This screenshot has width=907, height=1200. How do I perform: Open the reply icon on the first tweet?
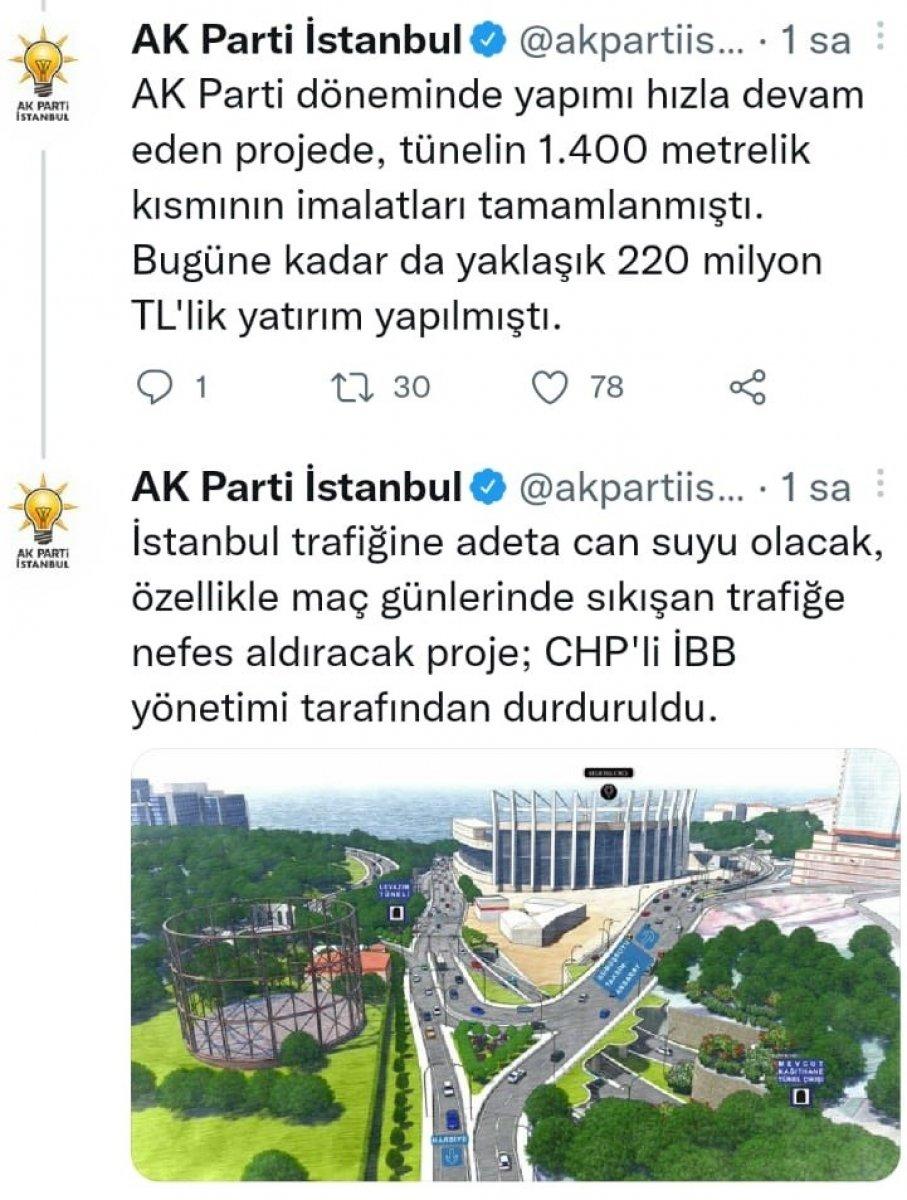pos(155,384)
